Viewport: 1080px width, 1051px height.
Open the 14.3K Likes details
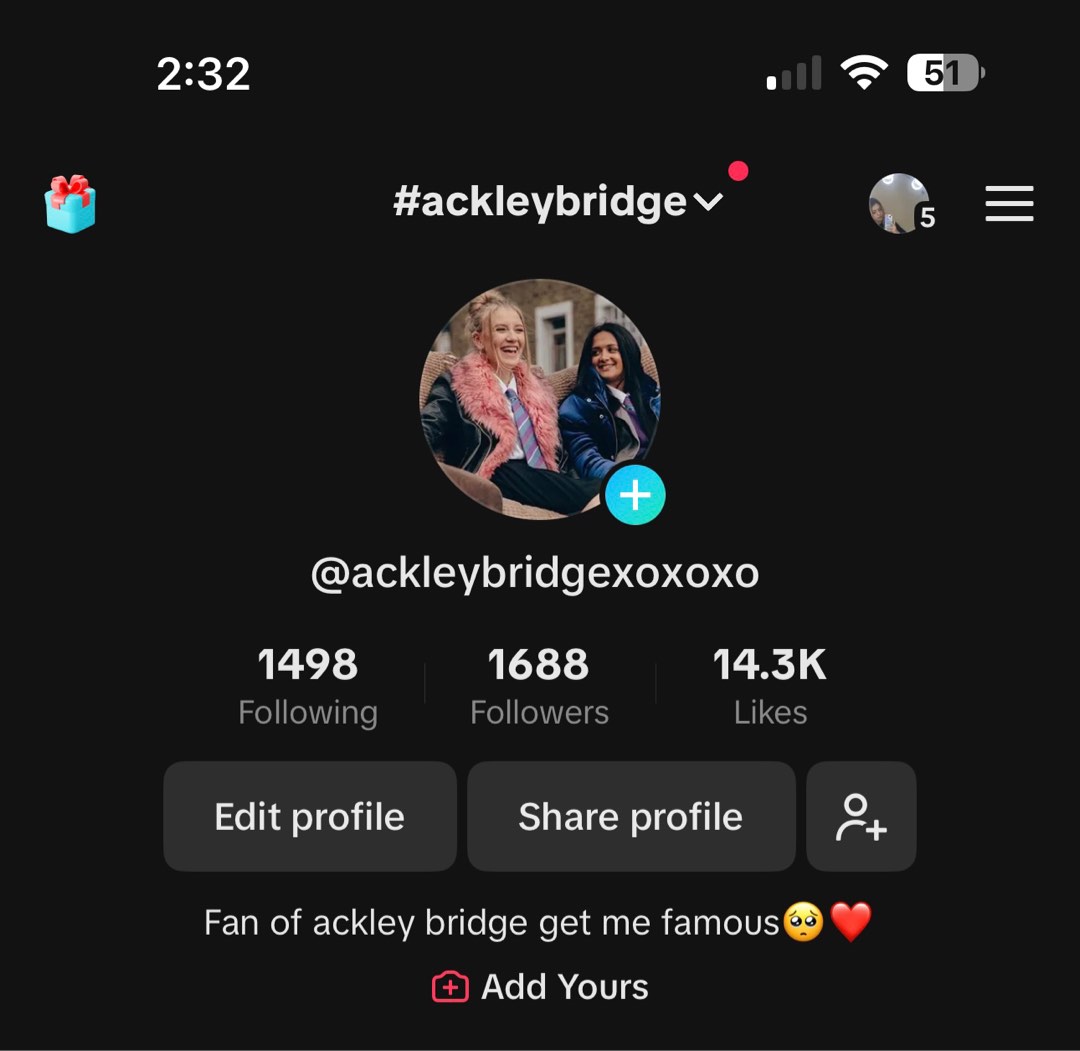(x=769, y=686)
